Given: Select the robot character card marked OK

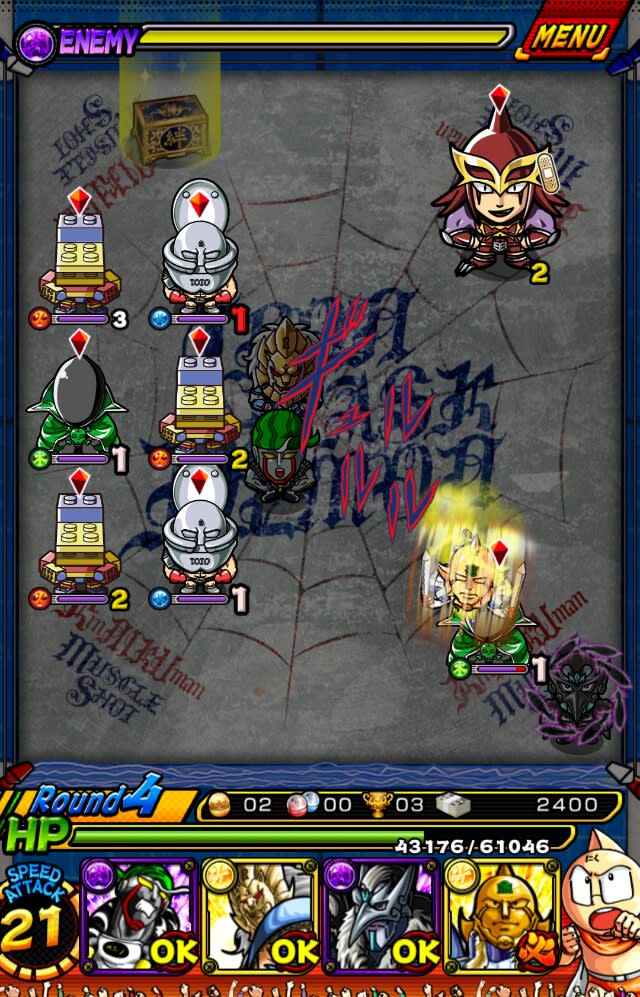Looking at the screenshot, I should click(140, 917).
